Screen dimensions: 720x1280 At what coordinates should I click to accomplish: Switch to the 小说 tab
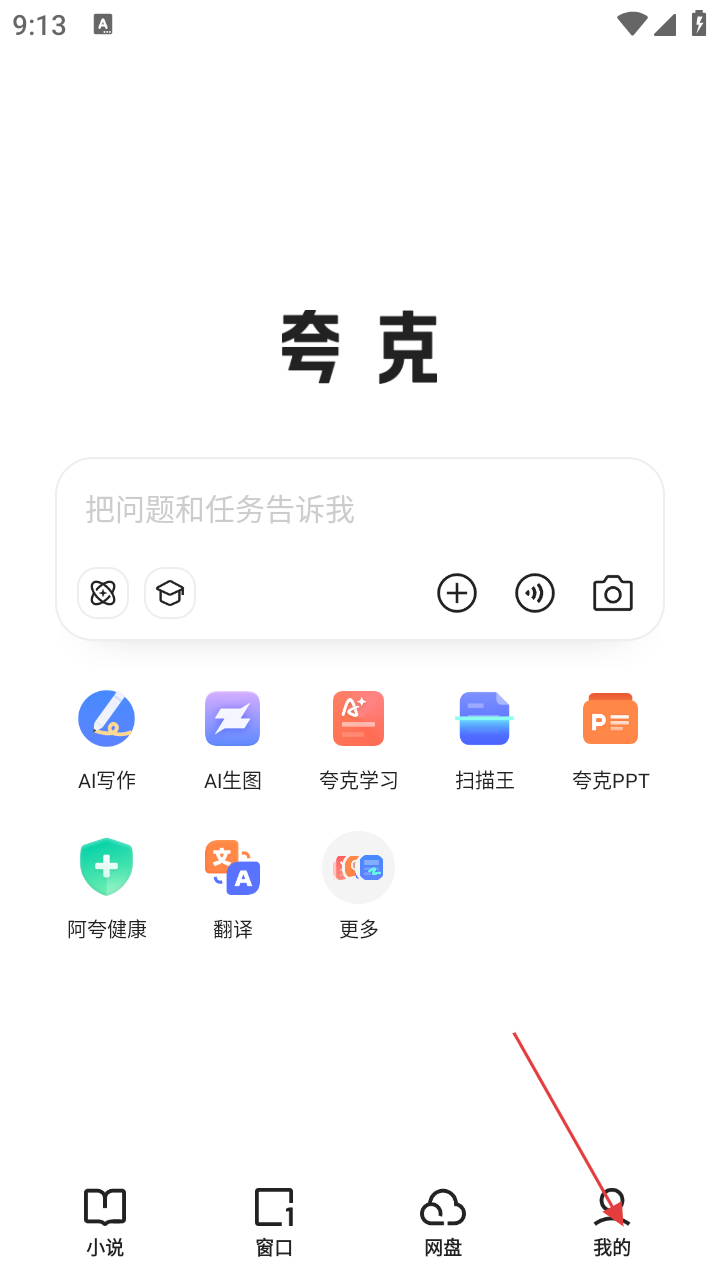click(x=105, y=1220)
